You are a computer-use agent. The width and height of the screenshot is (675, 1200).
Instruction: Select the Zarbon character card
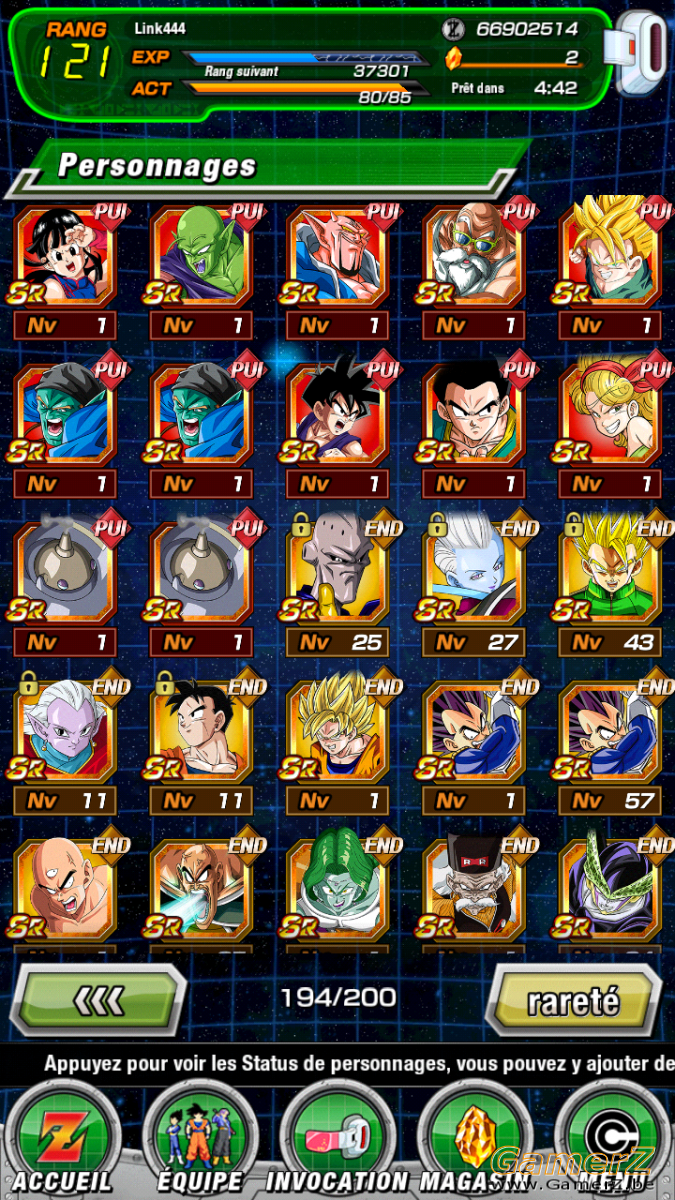337,890
